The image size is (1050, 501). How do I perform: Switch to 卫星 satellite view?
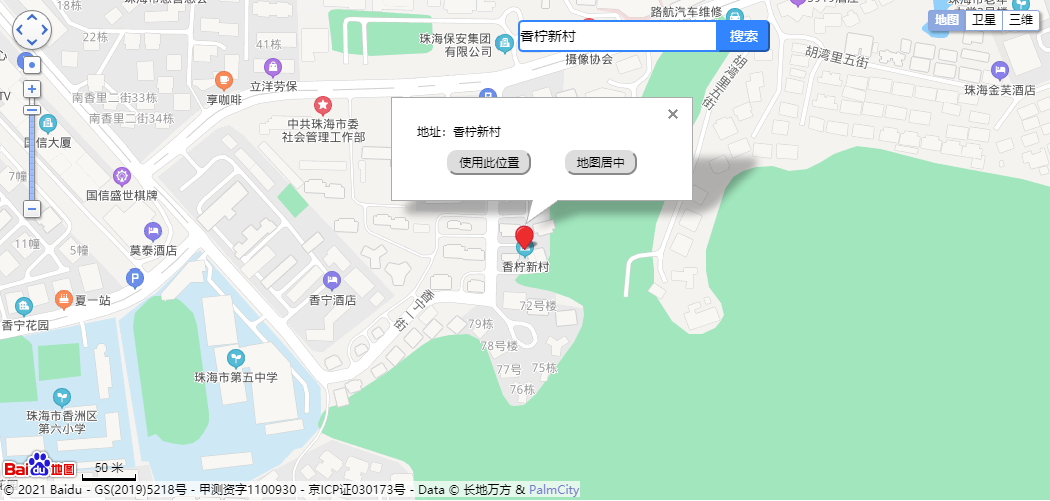(x=984, y=20)
